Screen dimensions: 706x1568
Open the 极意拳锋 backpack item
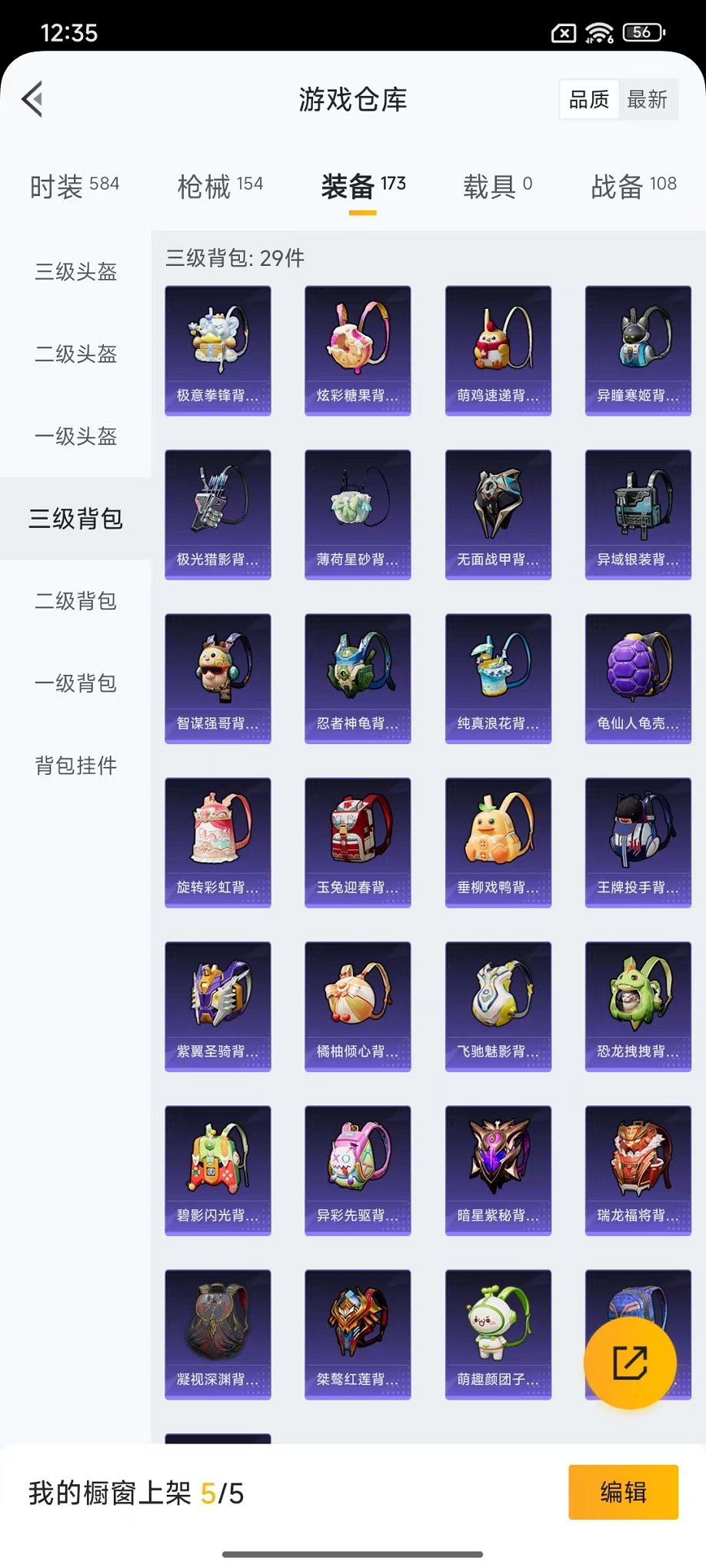(218, 350)
